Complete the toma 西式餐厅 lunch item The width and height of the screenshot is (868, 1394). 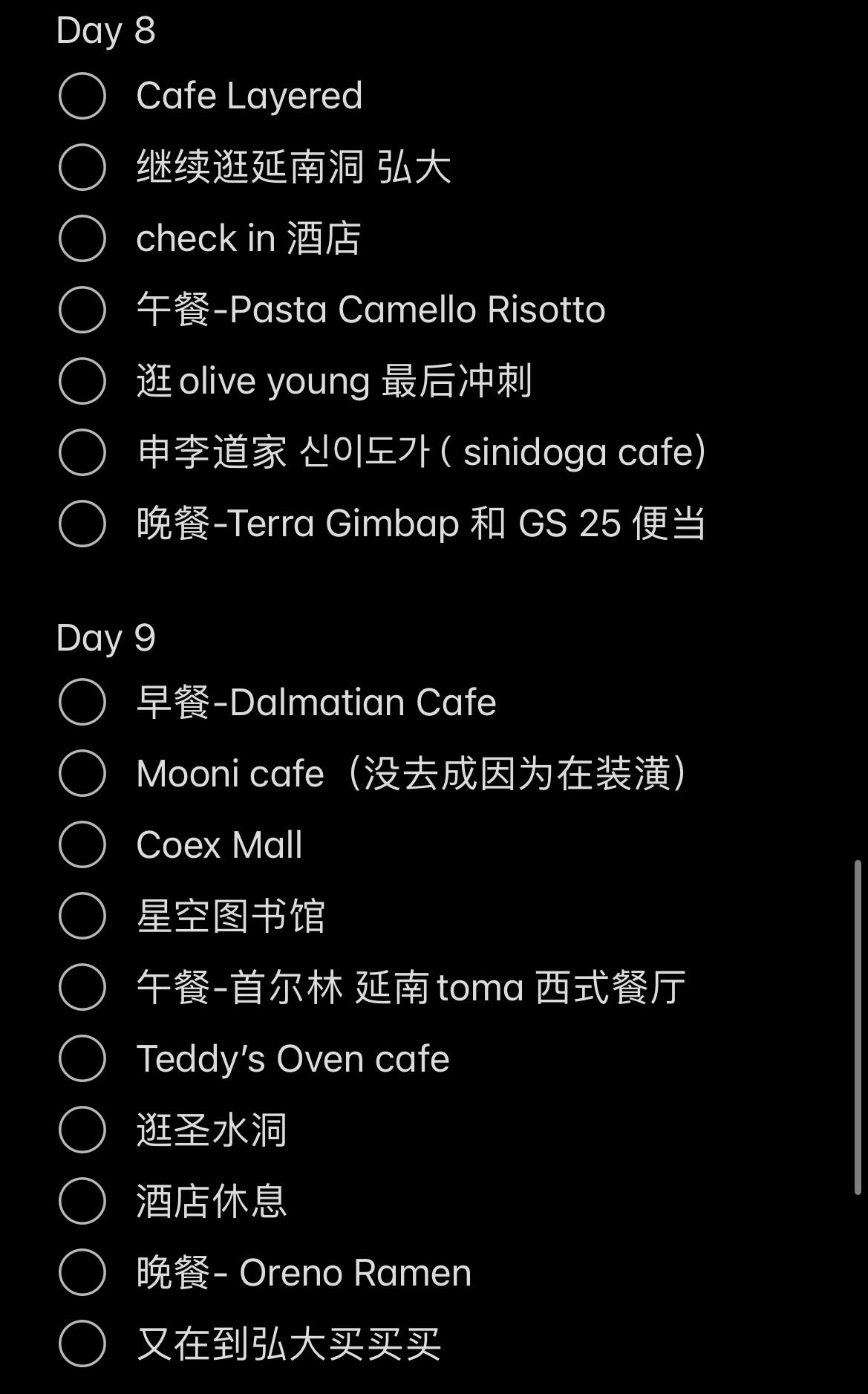(x=82, y=987)
